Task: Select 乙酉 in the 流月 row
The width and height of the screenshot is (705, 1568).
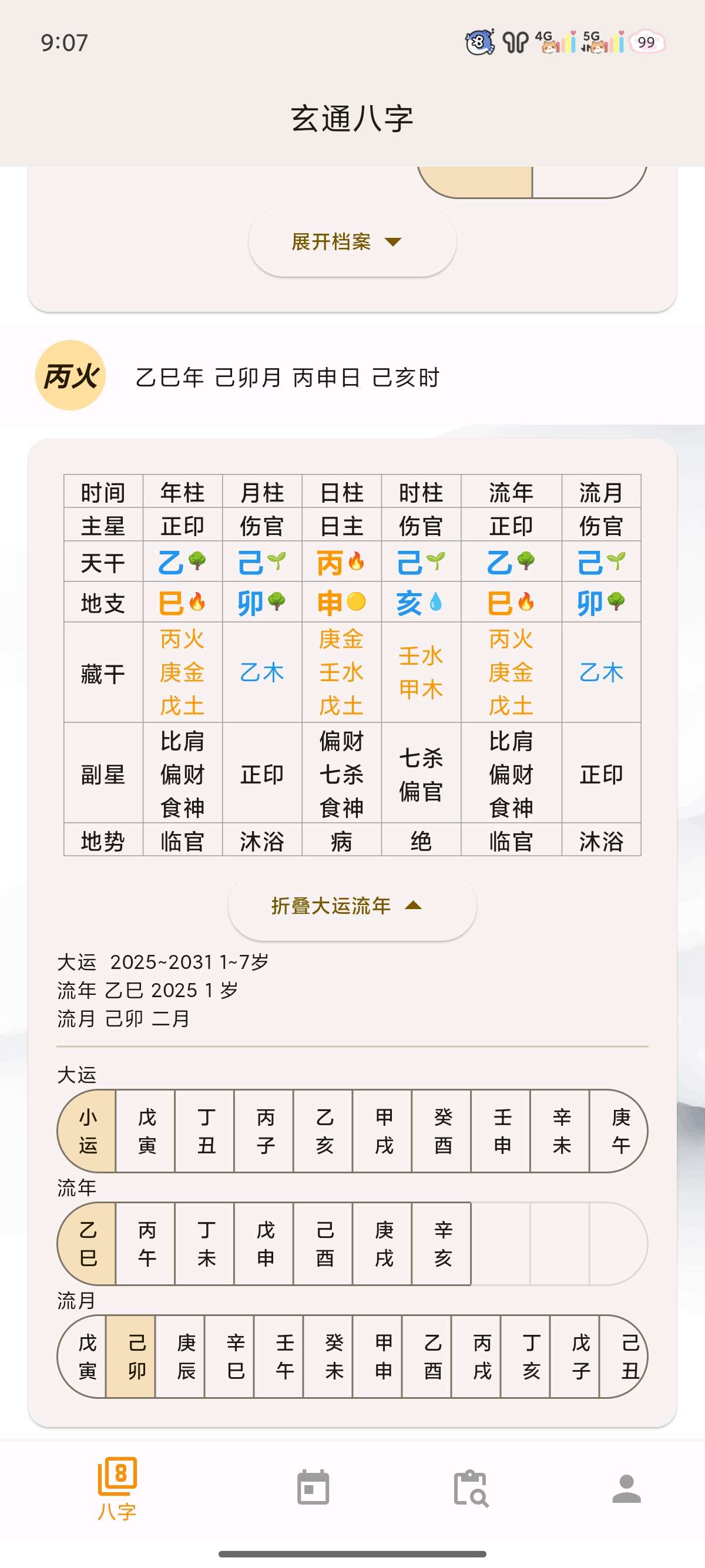Action: (432, 1356)
